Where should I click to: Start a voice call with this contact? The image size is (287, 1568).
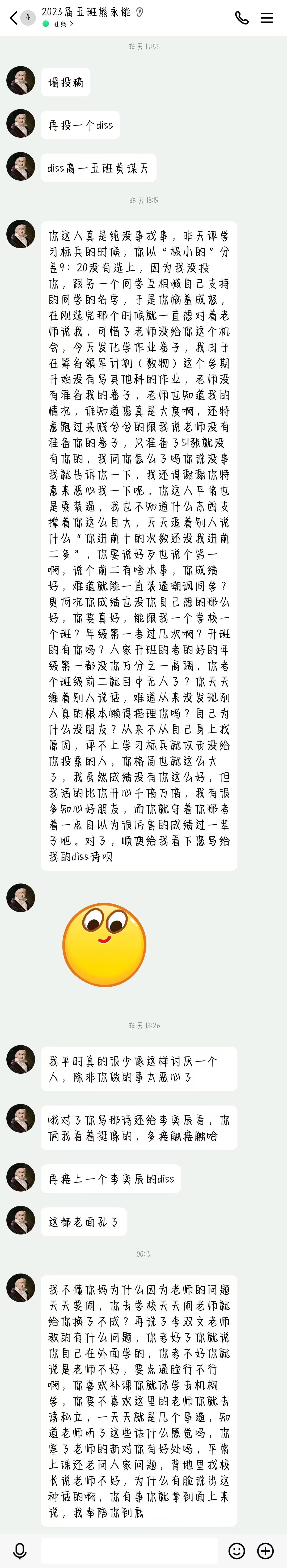click(x=242, y=18)
